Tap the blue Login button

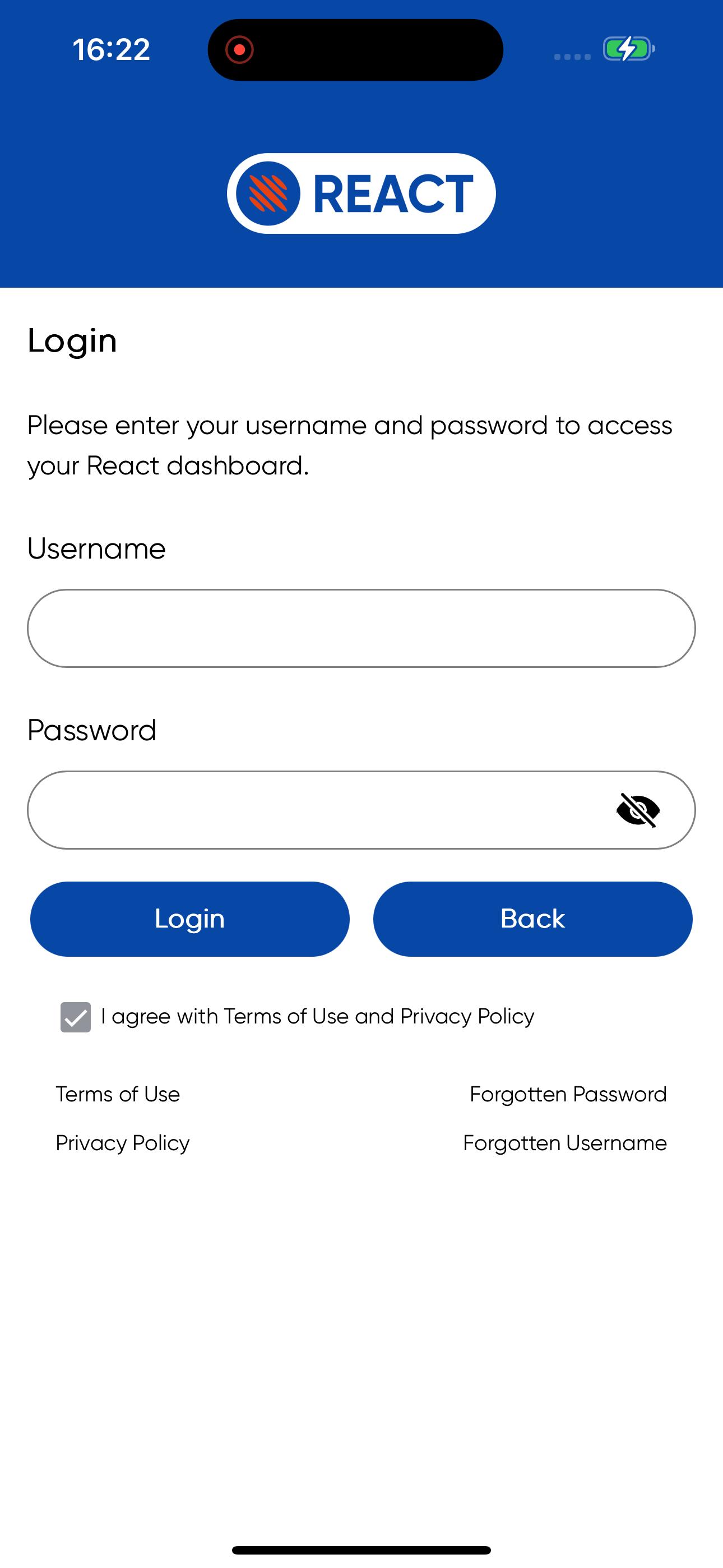point(190,919)
